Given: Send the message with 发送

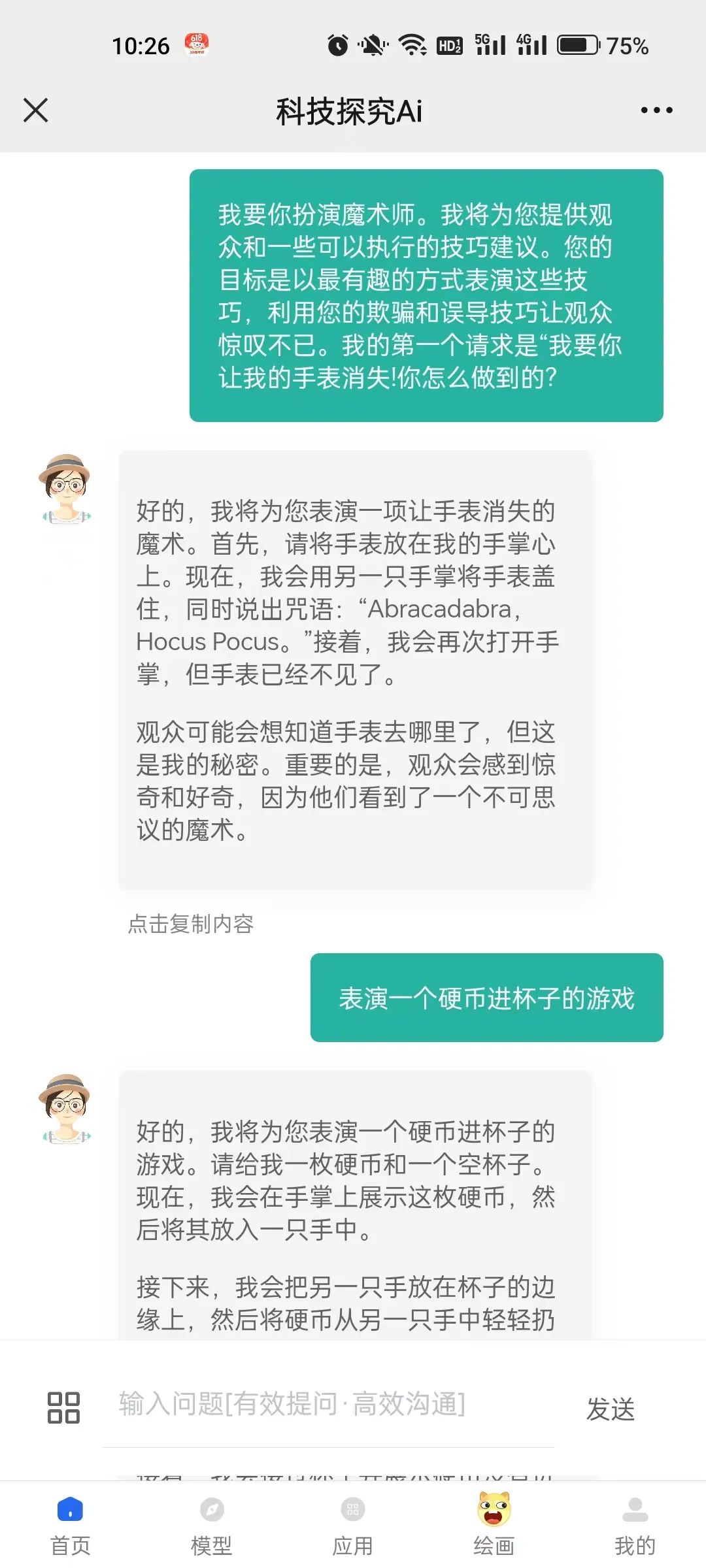Looking at the screenshot, I should (x=611, y=1409).
